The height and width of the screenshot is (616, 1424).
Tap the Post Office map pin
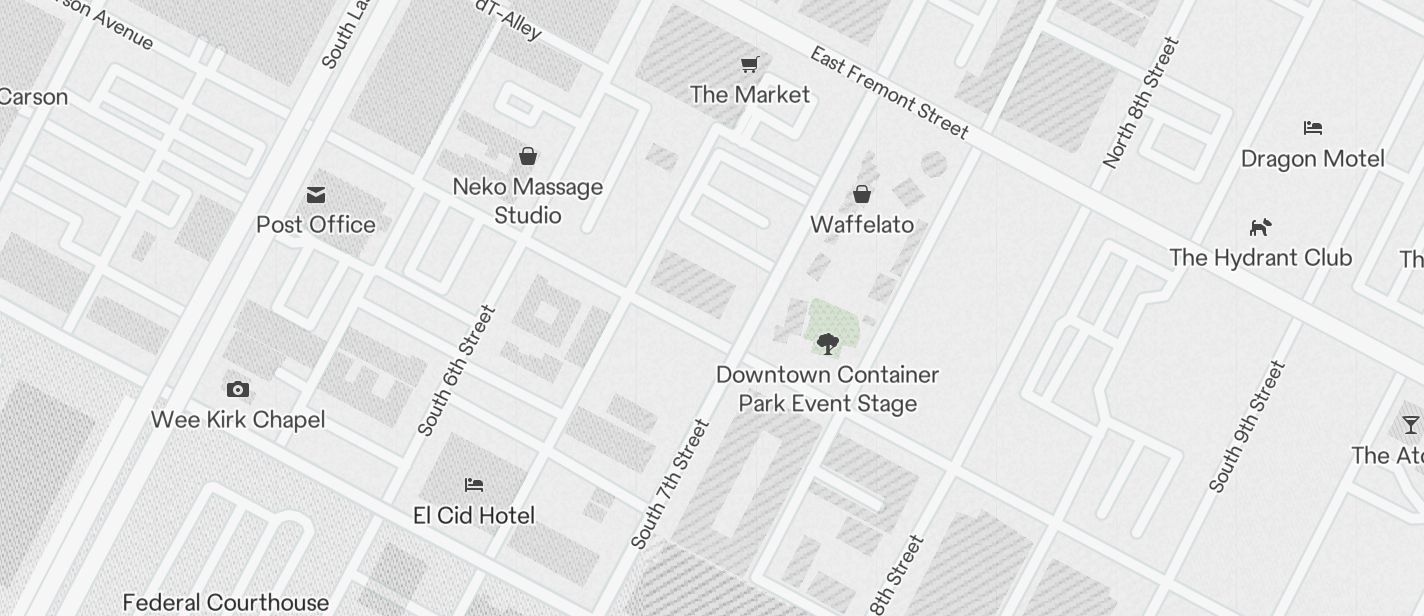coord(316,194)
